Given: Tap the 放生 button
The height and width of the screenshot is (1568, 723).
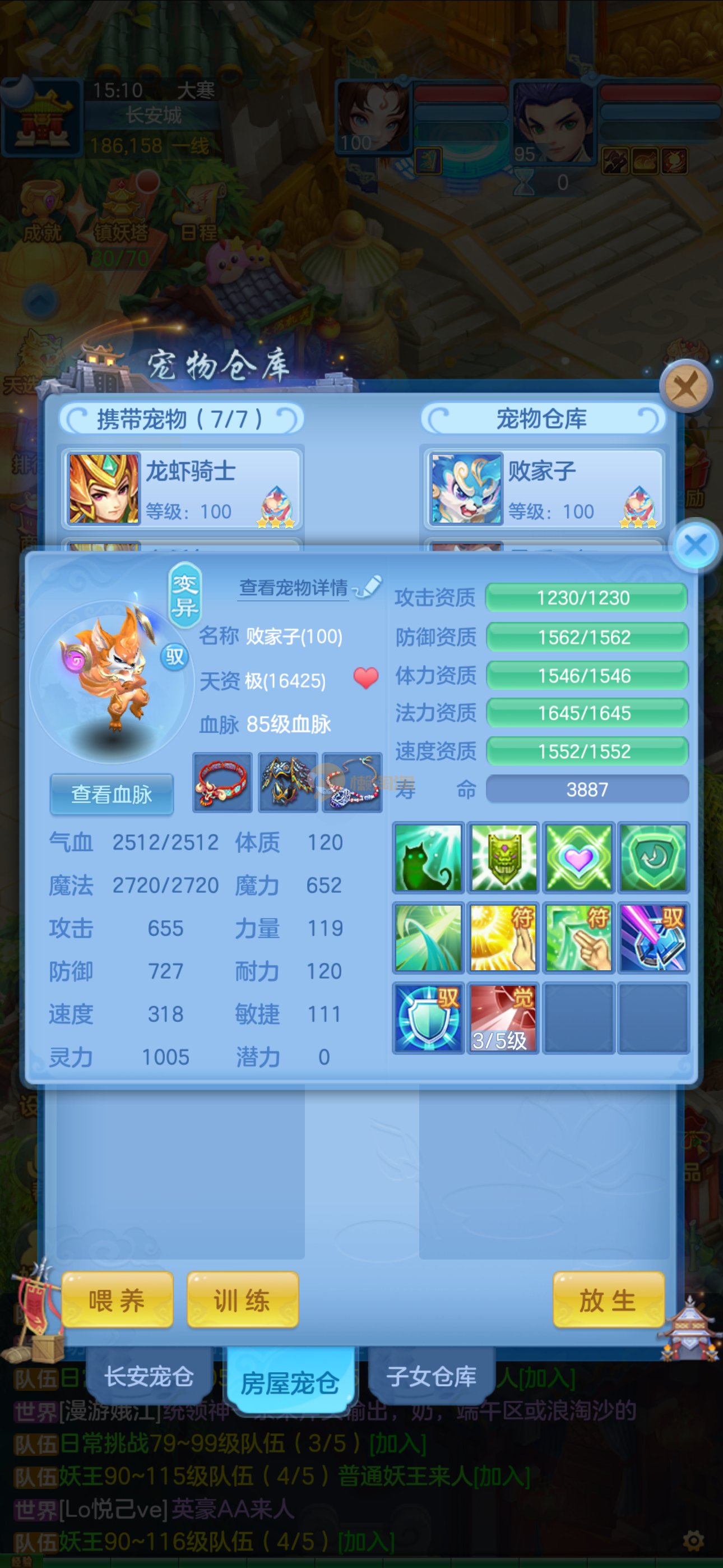Looking at the screenshot, I should click(x=608, y=1299).
